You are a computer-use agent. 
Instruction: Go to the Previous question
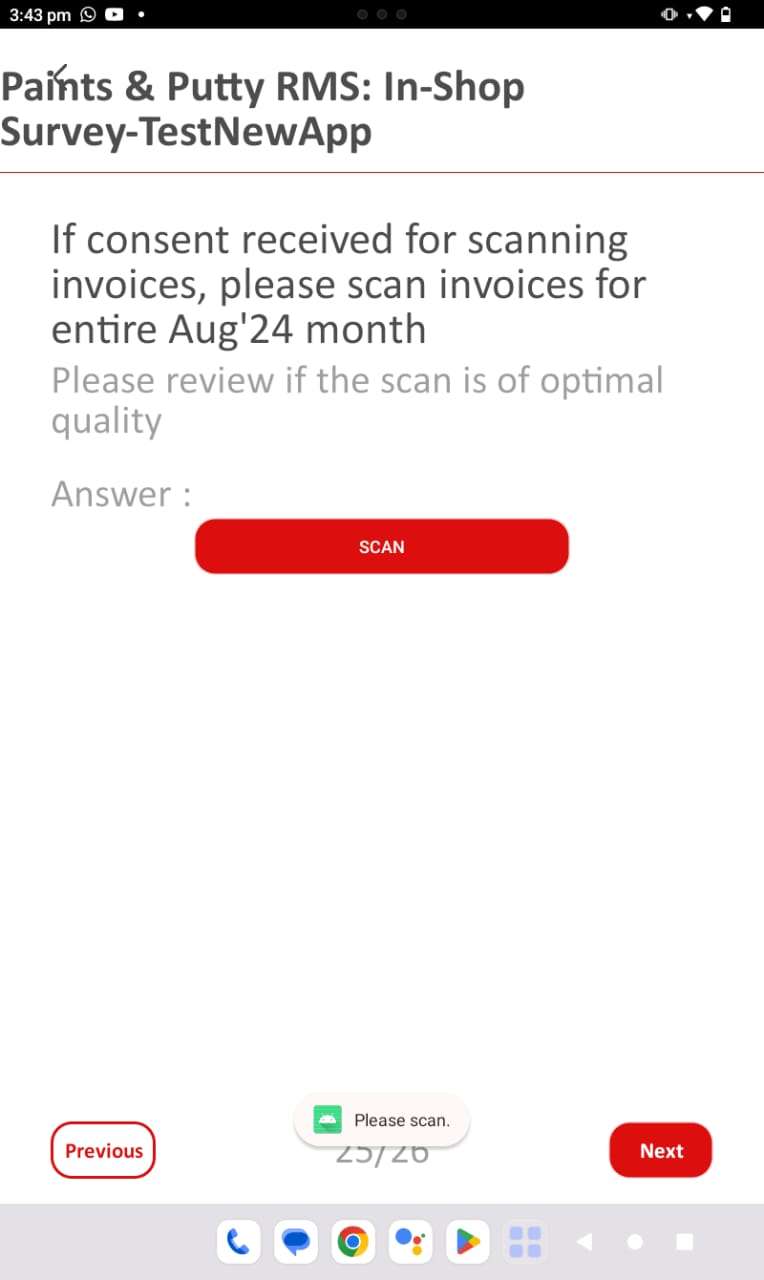[x=103, y=1150]
